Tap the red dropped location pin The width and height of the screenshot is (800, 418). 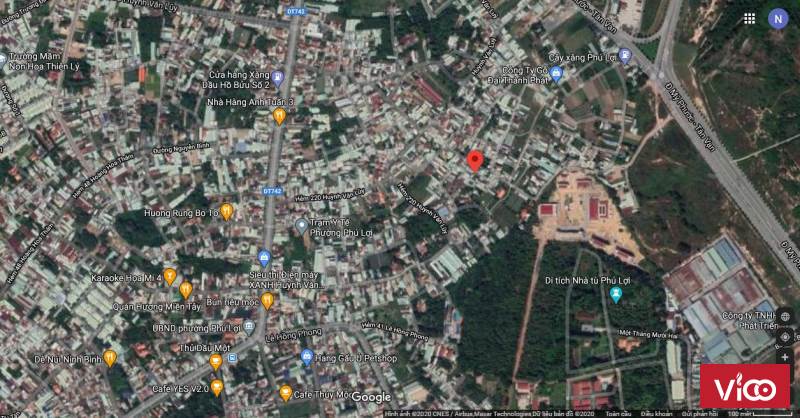[476, 160]
